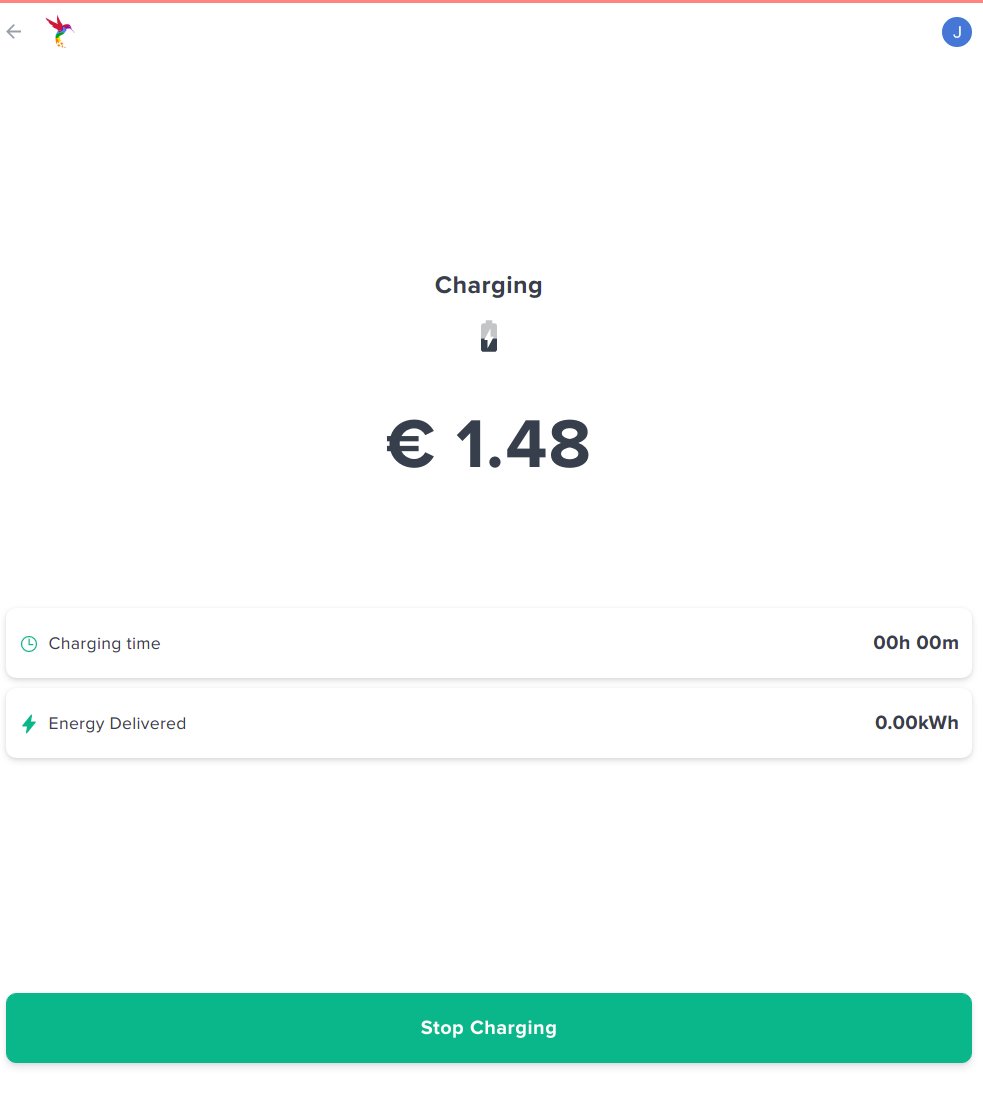The image size is (983, 1096).
Task: Stop the charging session
Action: pyautogui.click(x=489, y=1027)
